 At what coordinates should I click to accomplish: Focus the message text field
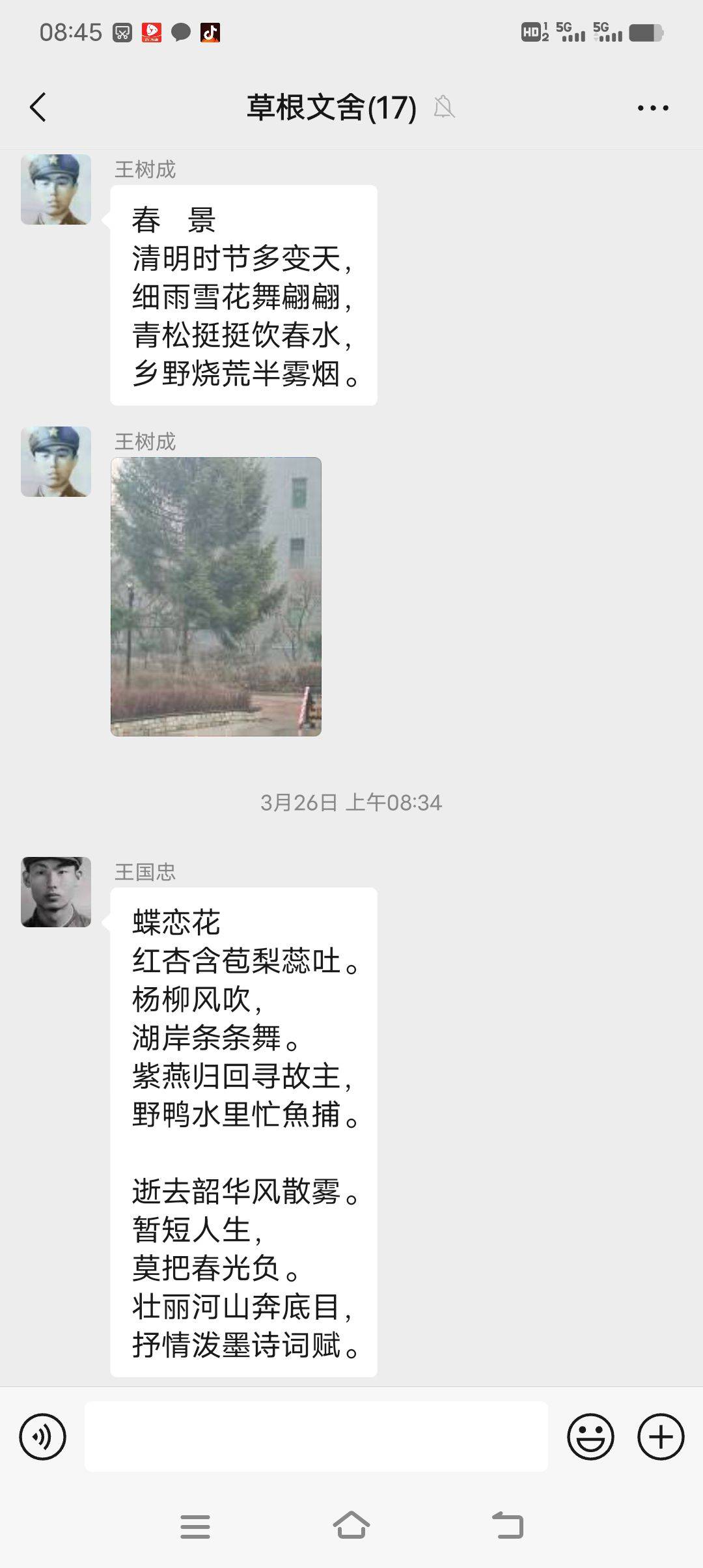click(x=316, y=1436)
